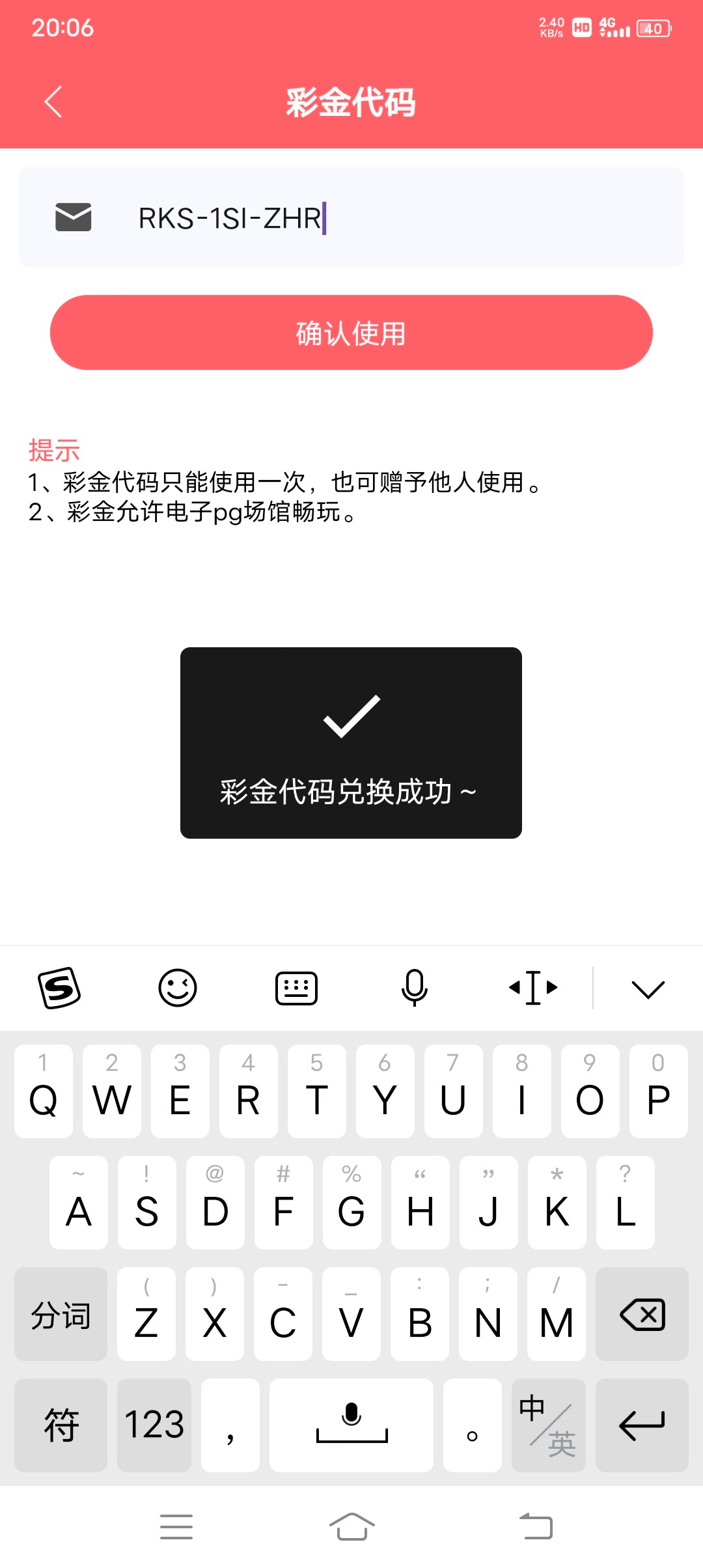
Task: Open the emoji picker on the keyboard
Action: tap(178, 988)
